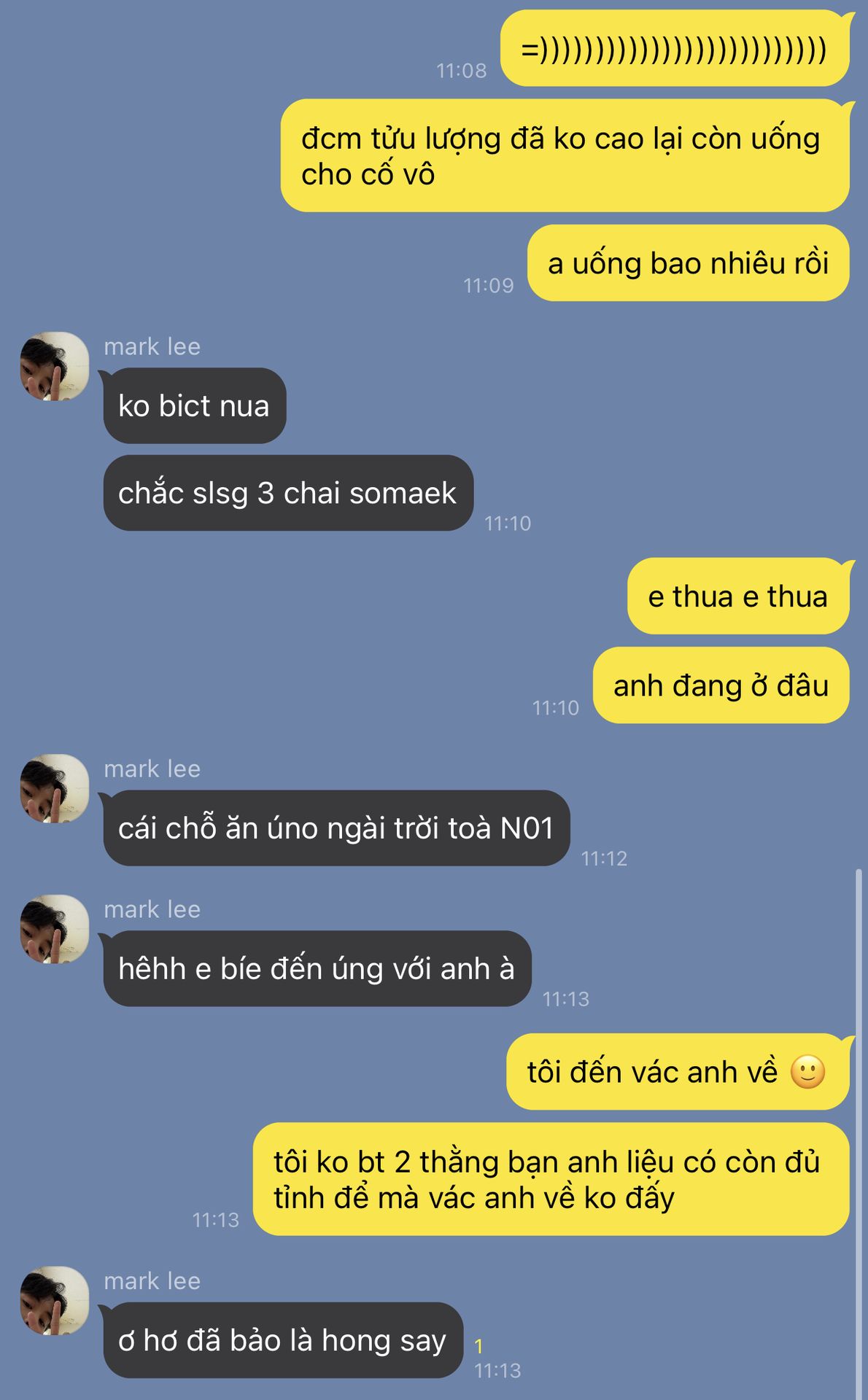The height and width of the screenshot is (1400, 868).
Task: Tap mark lee's avatar next to "cái chỗ ăn" message
Action: 55,788
